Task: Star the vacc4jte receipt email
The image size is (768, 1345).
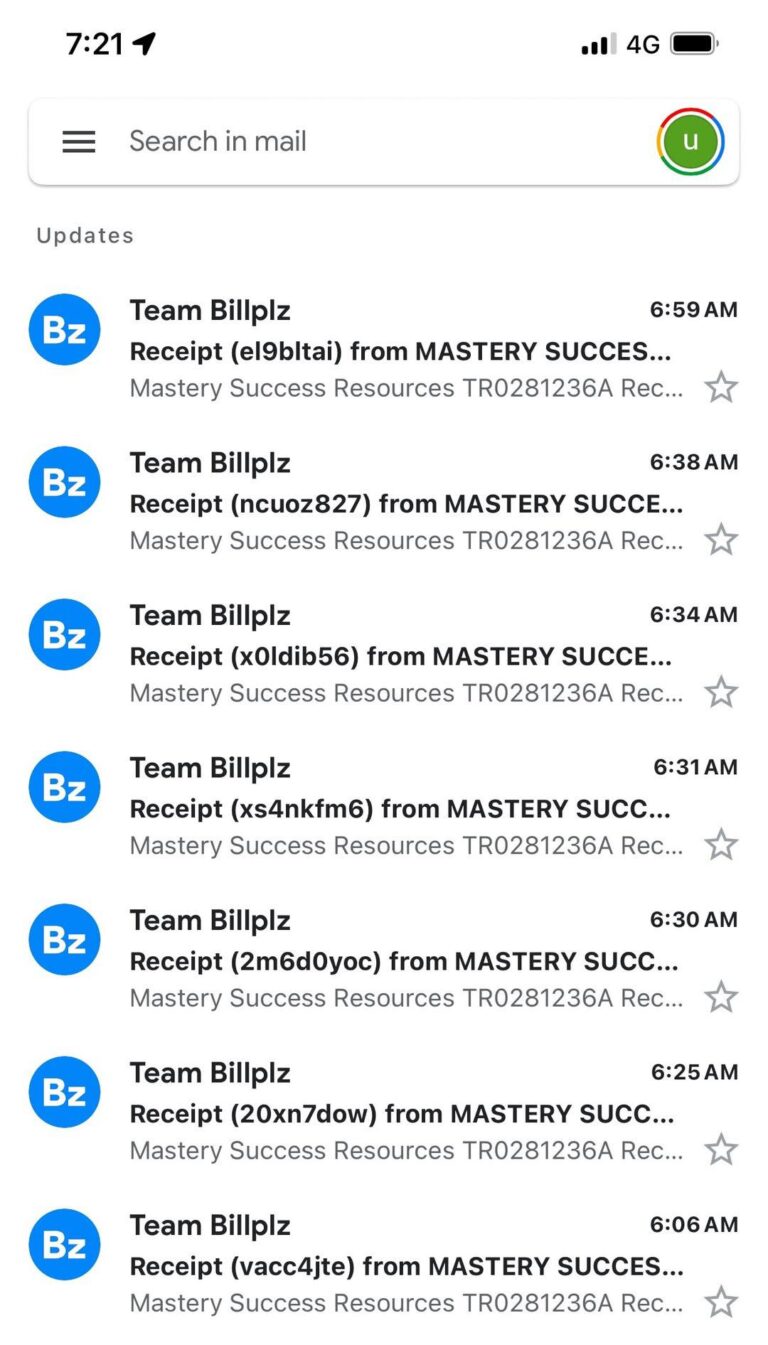Action: point(721,1302)
